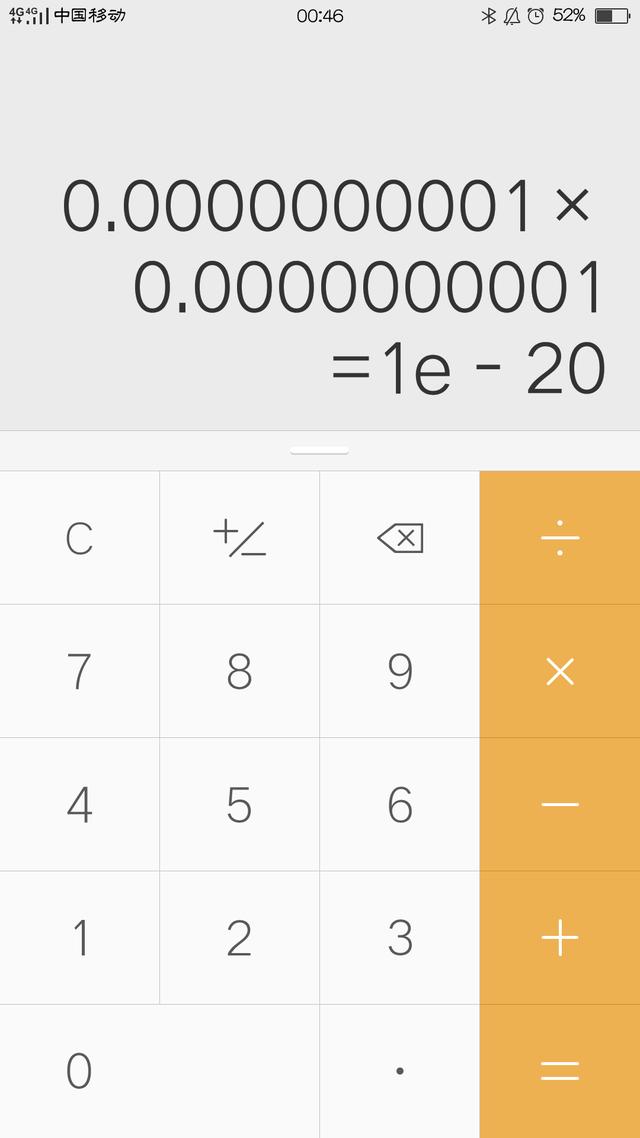Clear the calculation with C
The width and height of the screenshot is (640, 1138).
[x=79, y=539]
